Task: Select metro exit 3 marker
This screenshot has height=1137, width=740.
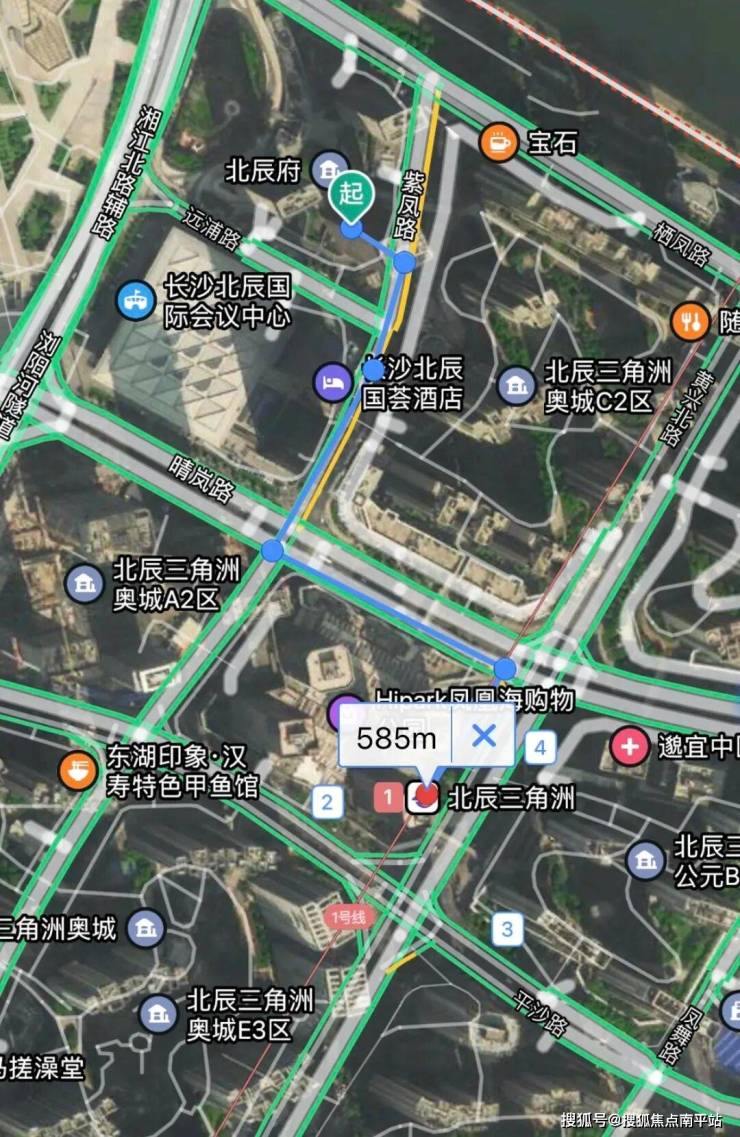Action: pyautogui.click(x=507, y=929)
